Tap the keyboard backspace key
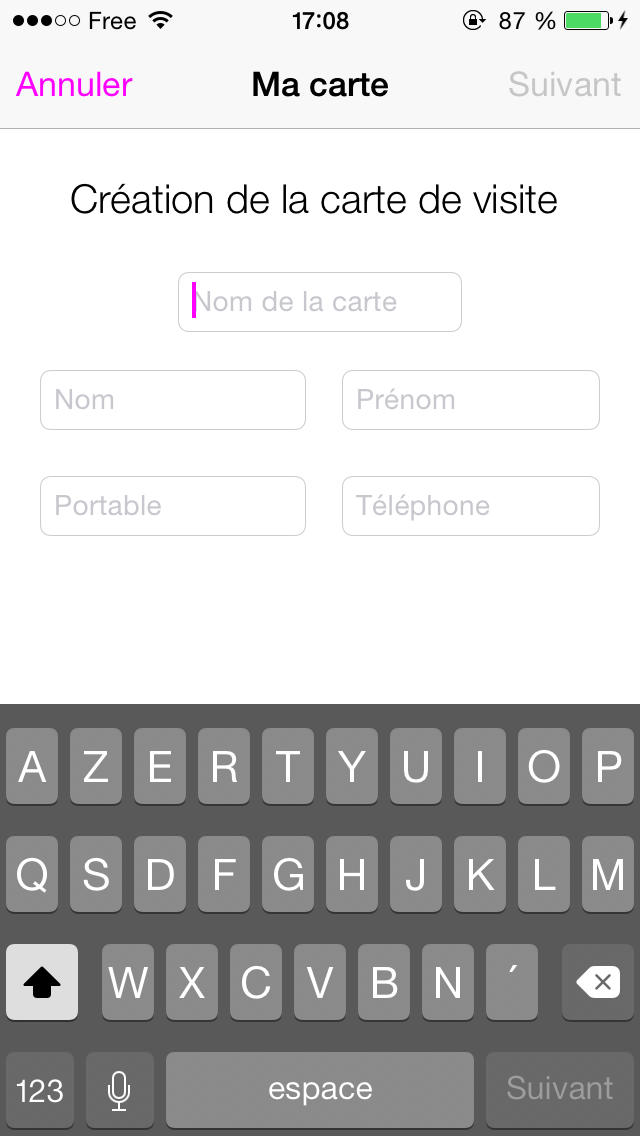Screen dimensions: 640x1136 click(598, 982)
